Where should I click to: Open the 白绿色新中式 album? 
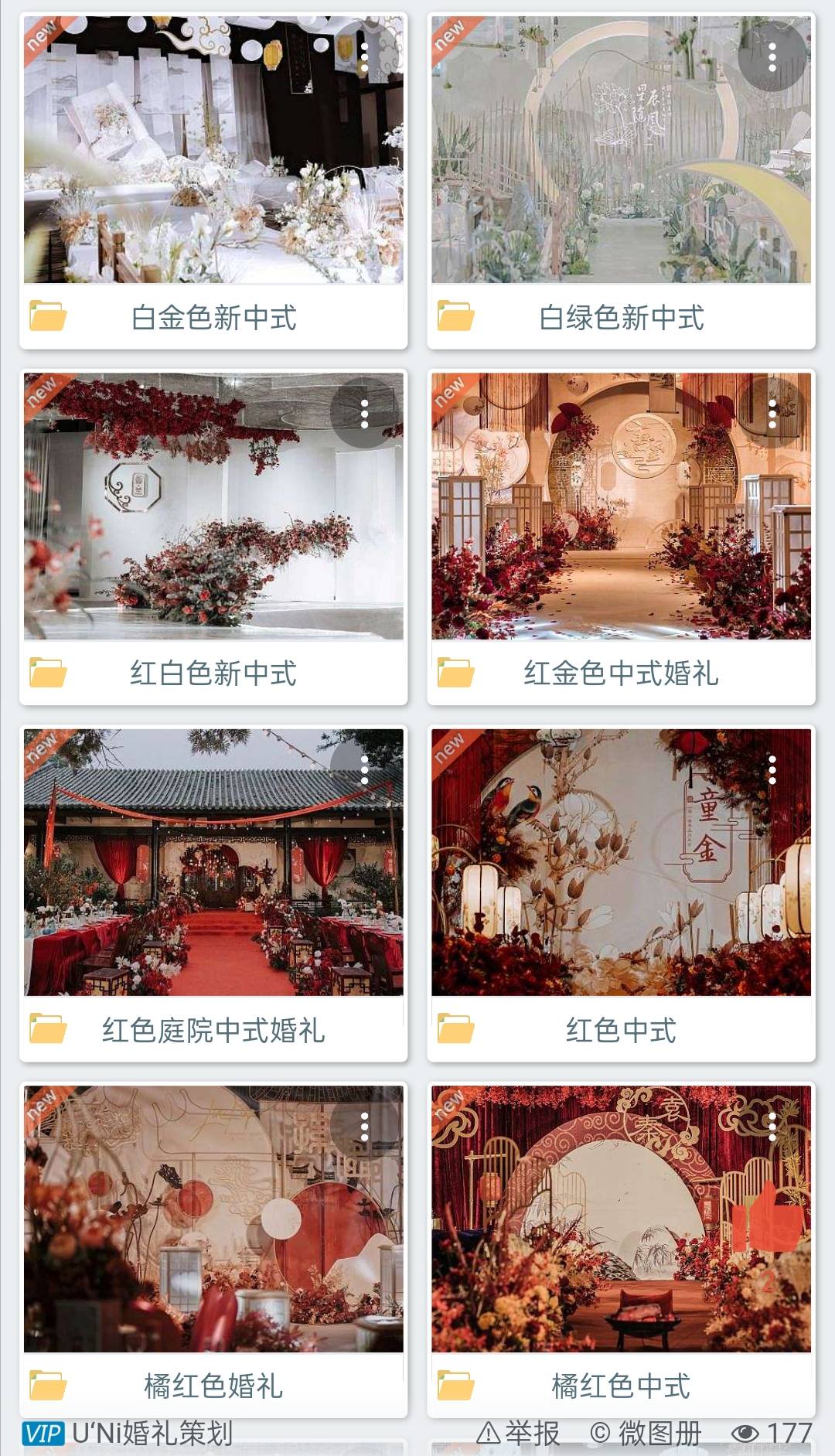[621, 181]
